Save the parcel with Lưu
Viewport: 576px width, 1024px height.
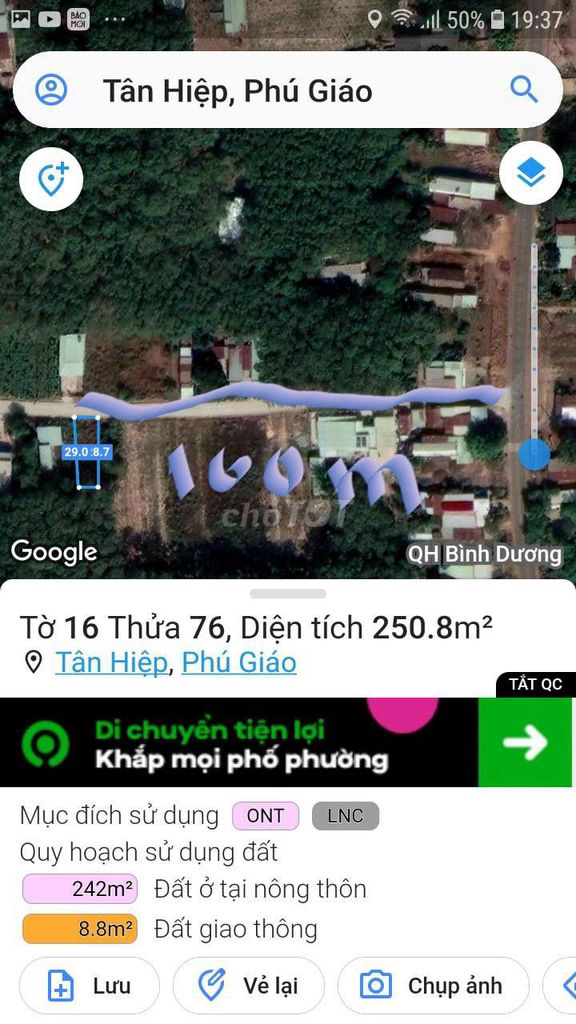click(89, 985)
